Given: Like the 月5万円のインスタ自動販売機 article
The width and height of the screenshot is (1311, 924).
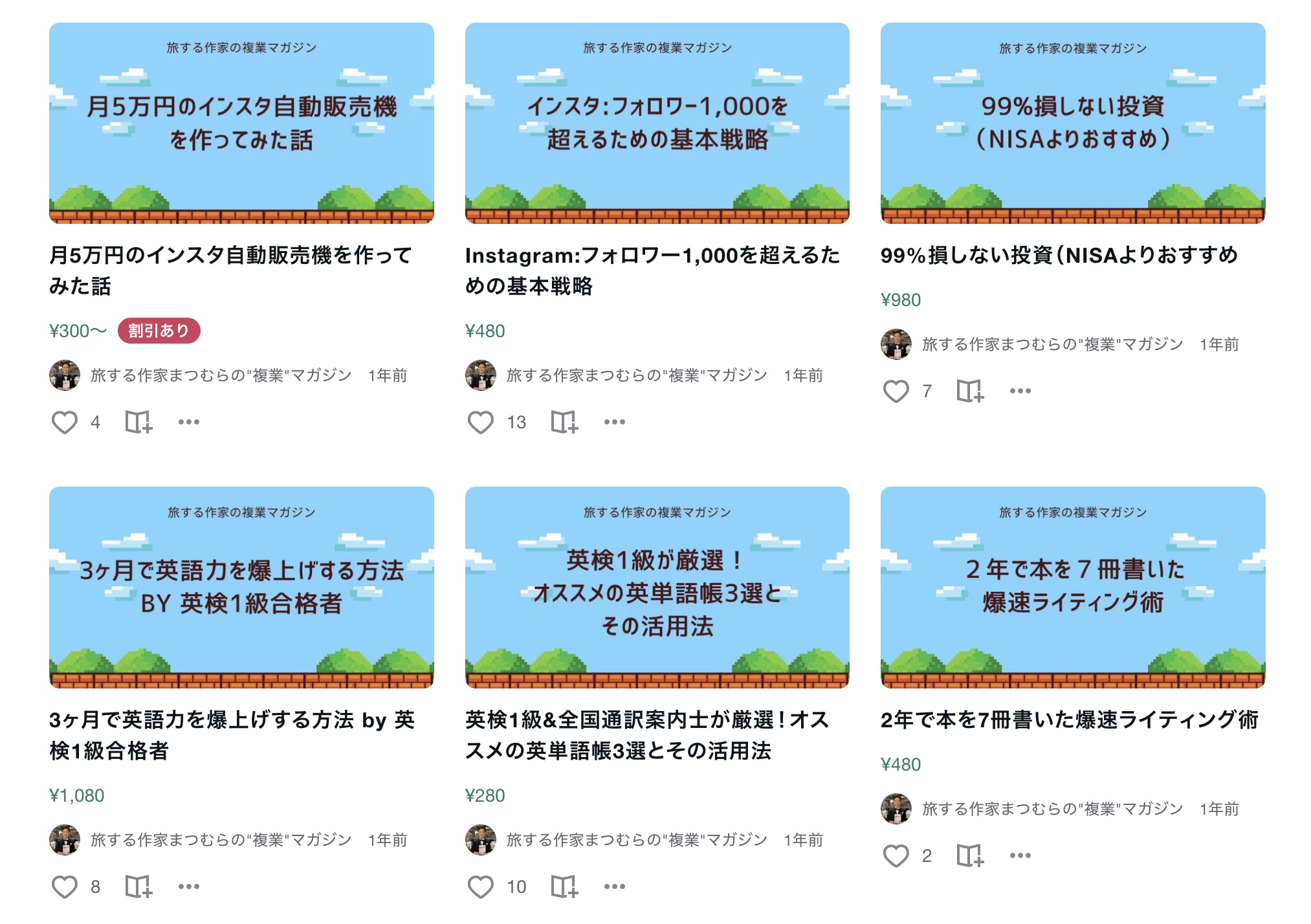Looking at the screenshot, I should (x=65, y=423).
